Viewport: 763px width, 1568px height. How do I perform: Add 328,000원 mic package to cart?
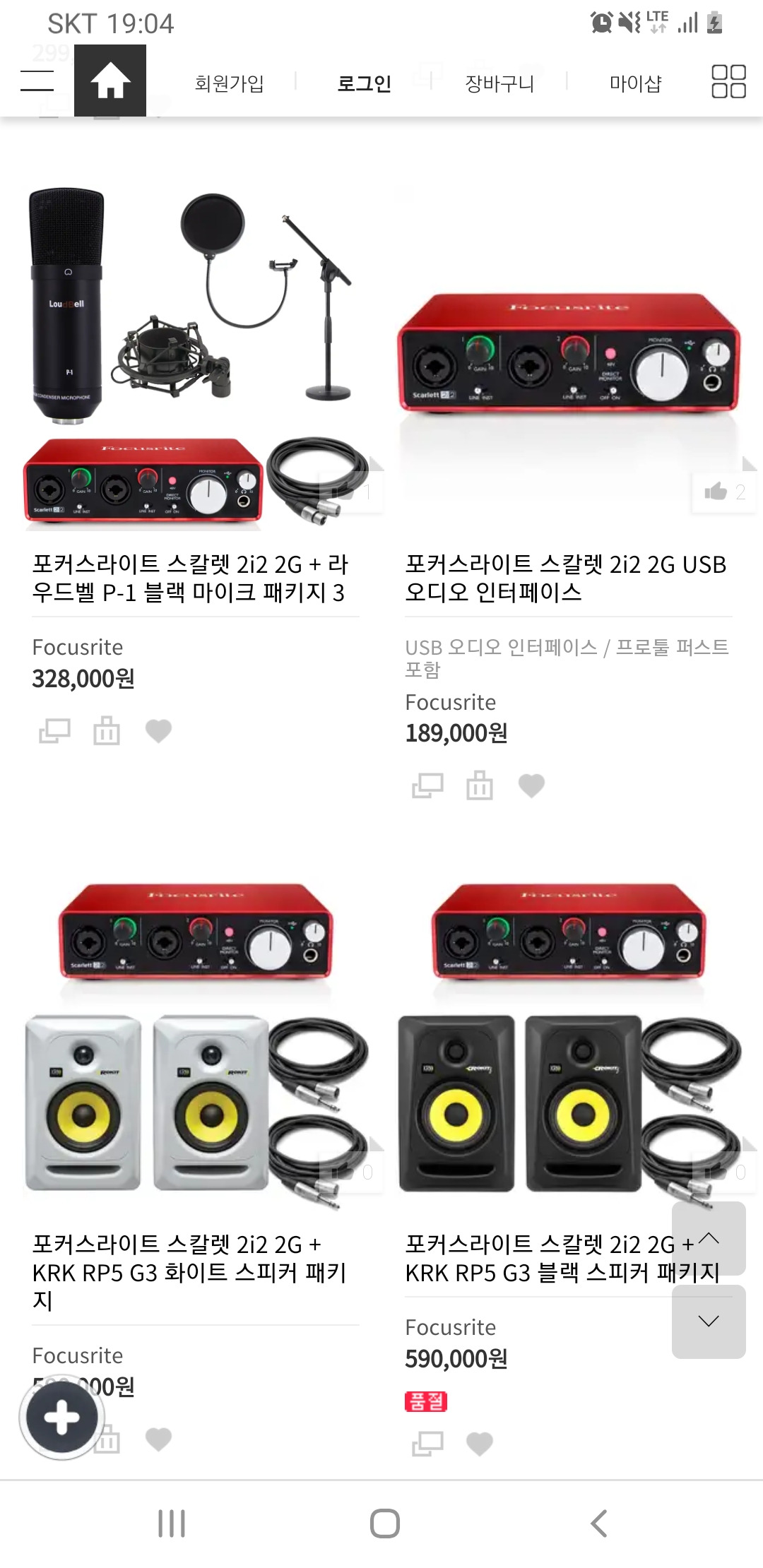(x=107, y=731)
